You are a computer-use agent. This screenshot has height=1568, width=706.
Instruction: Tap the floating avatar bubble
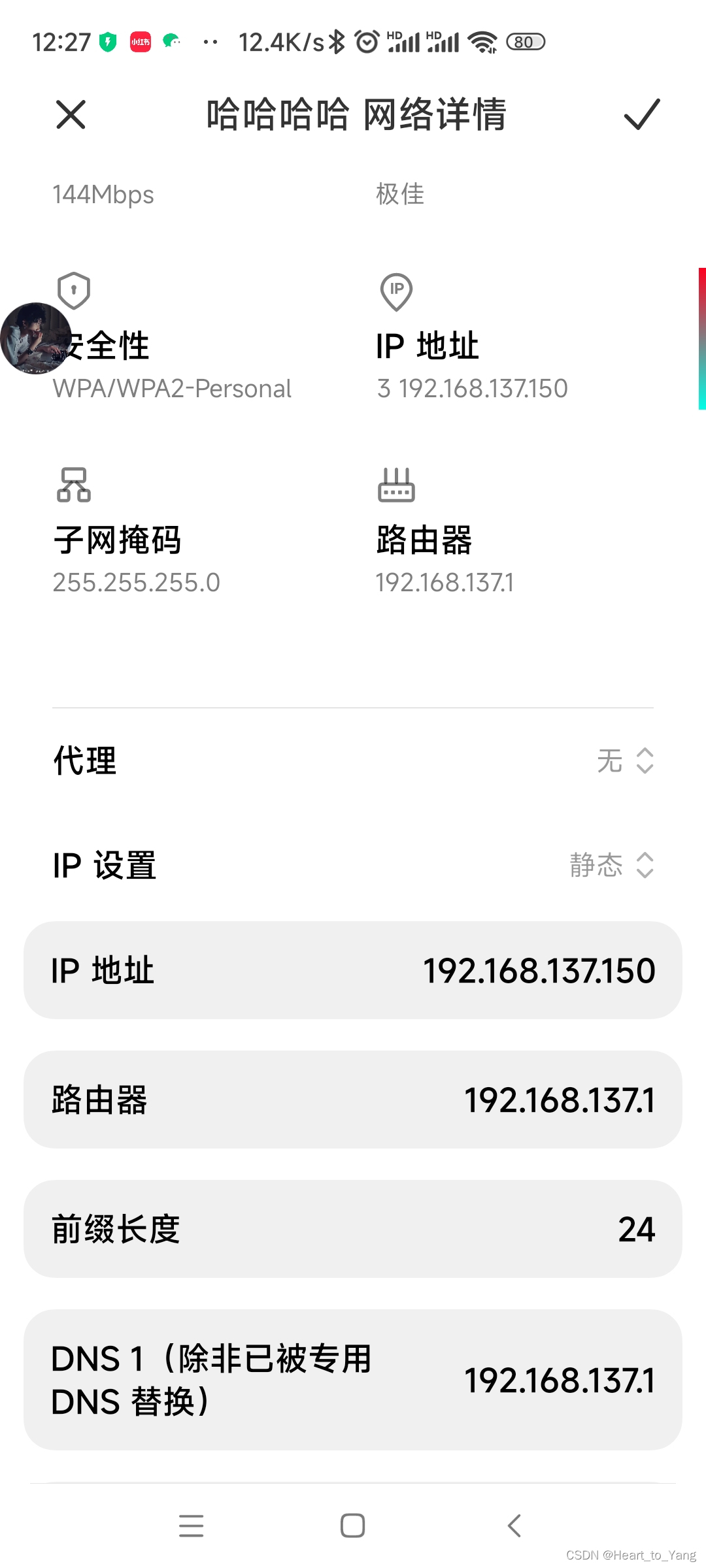click(x=36, y=338)
